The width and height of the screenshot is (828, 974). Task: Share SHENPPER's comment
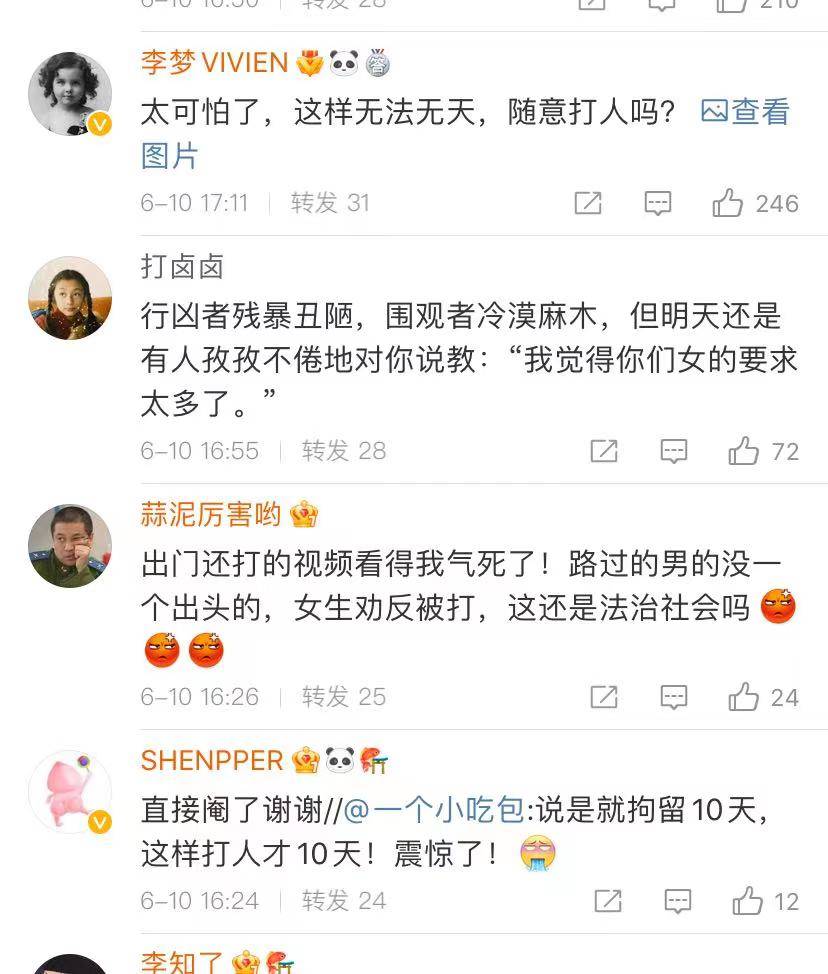(x=607, y=901)
